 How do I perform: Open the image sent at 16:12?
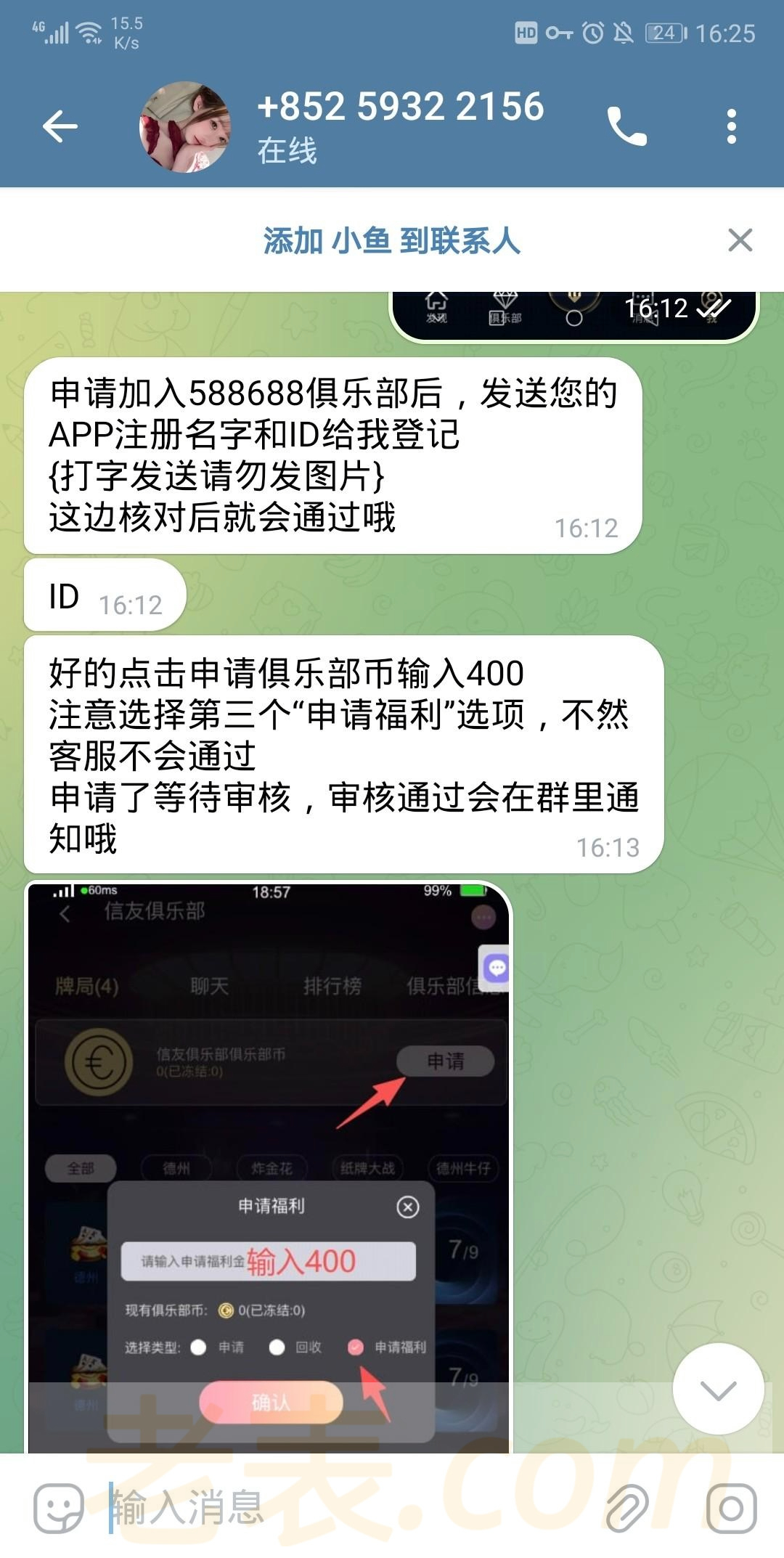point(573,316)
